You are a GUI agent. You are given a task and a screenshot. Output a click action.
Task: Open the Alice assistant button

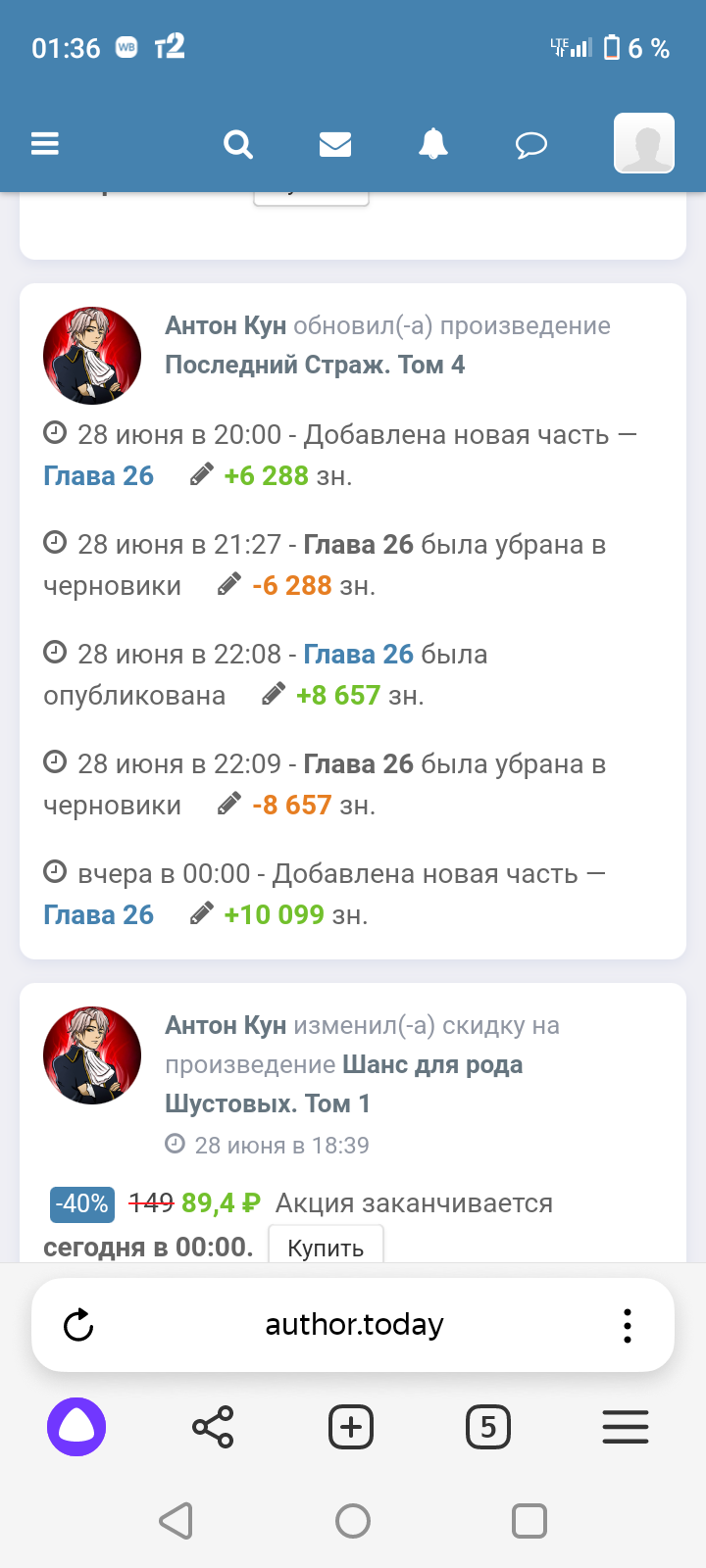pos(76,1427)
